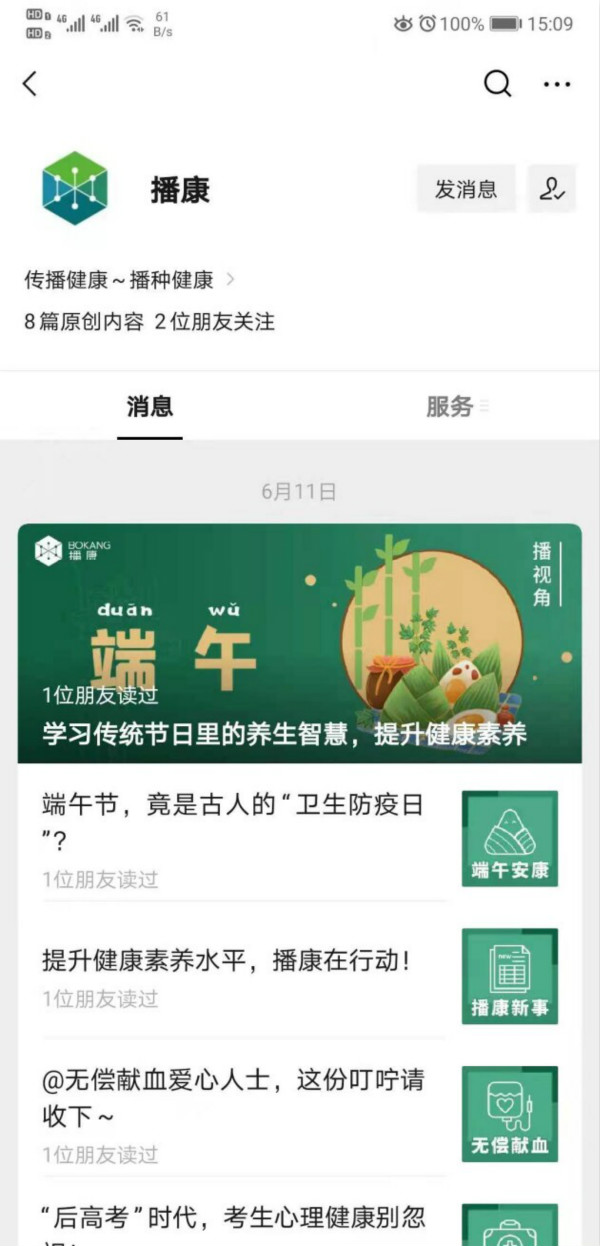Go back using the top-left arrow
The width and height of the screenshot is (600, 1246).
(30, 84)
